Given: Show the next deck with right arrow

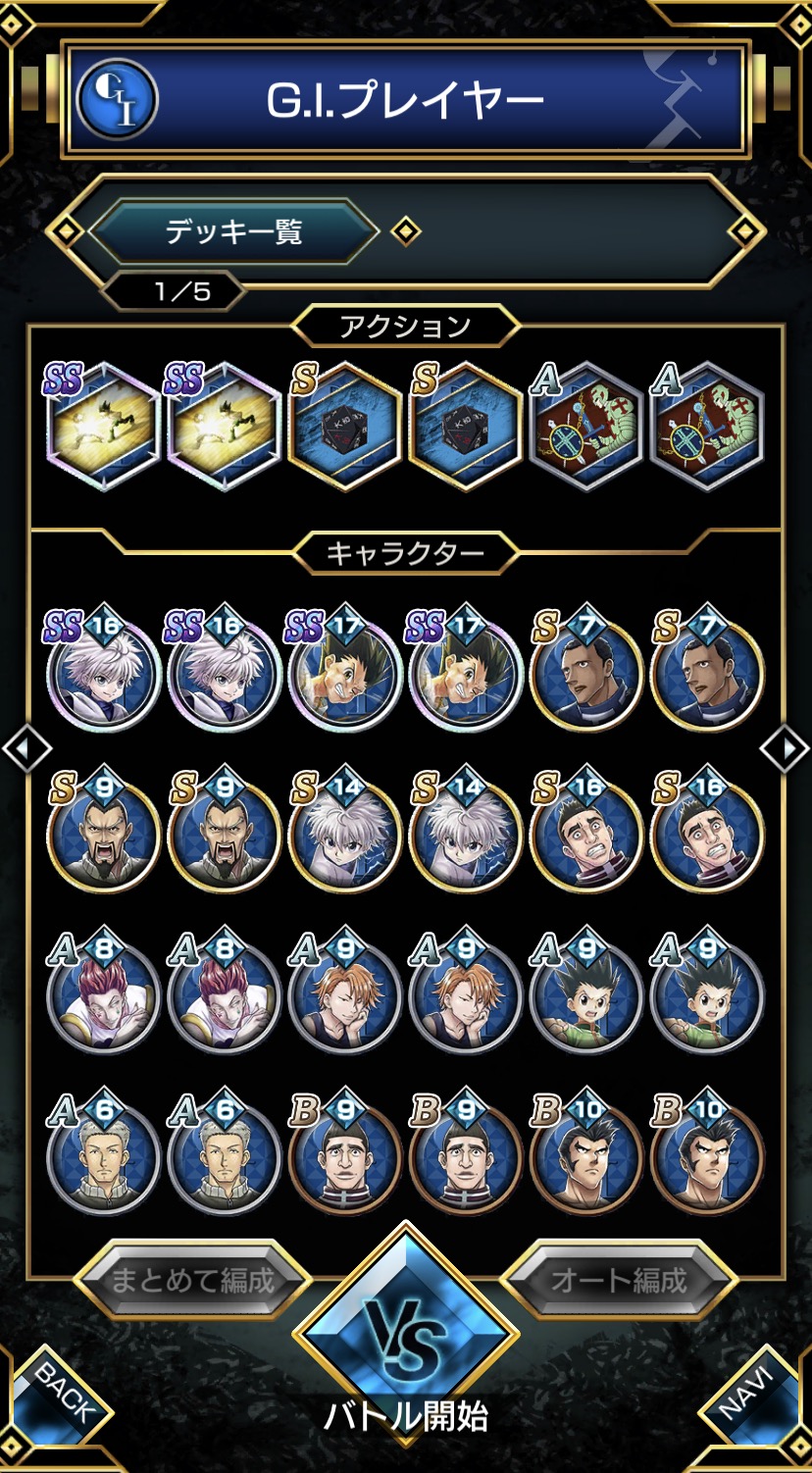Looking at the screenshot, I should point(786,749).
